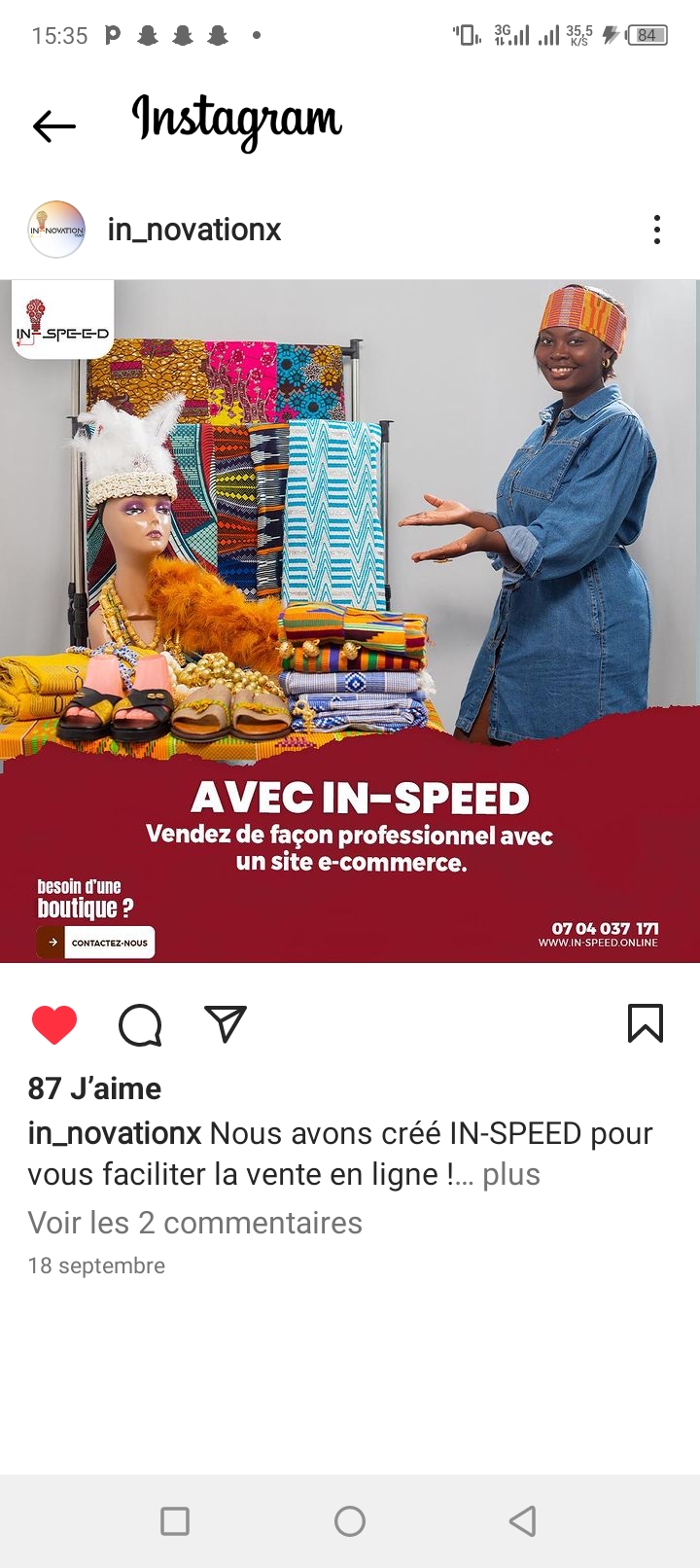Open in_novationx profile picture
This screenshot has width=700, height=1568.
click(56, 230)
